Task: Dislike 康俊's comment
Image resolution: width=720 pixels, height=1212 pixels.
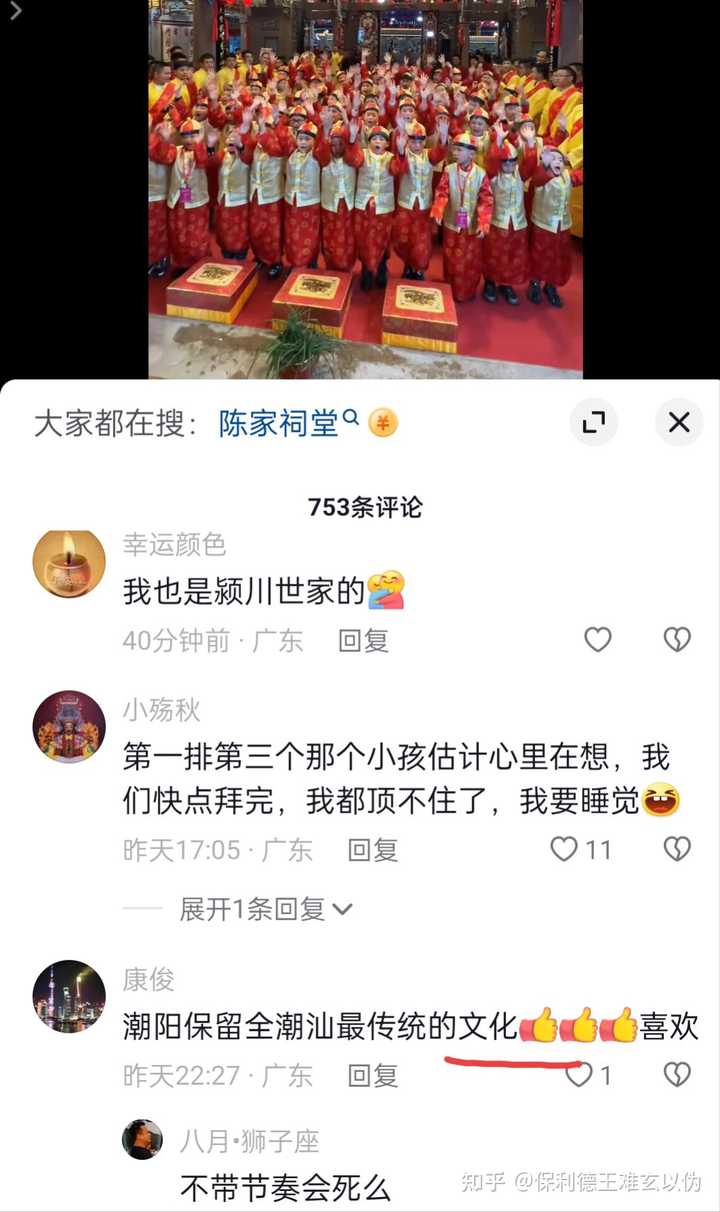Action: [677, 1075]
